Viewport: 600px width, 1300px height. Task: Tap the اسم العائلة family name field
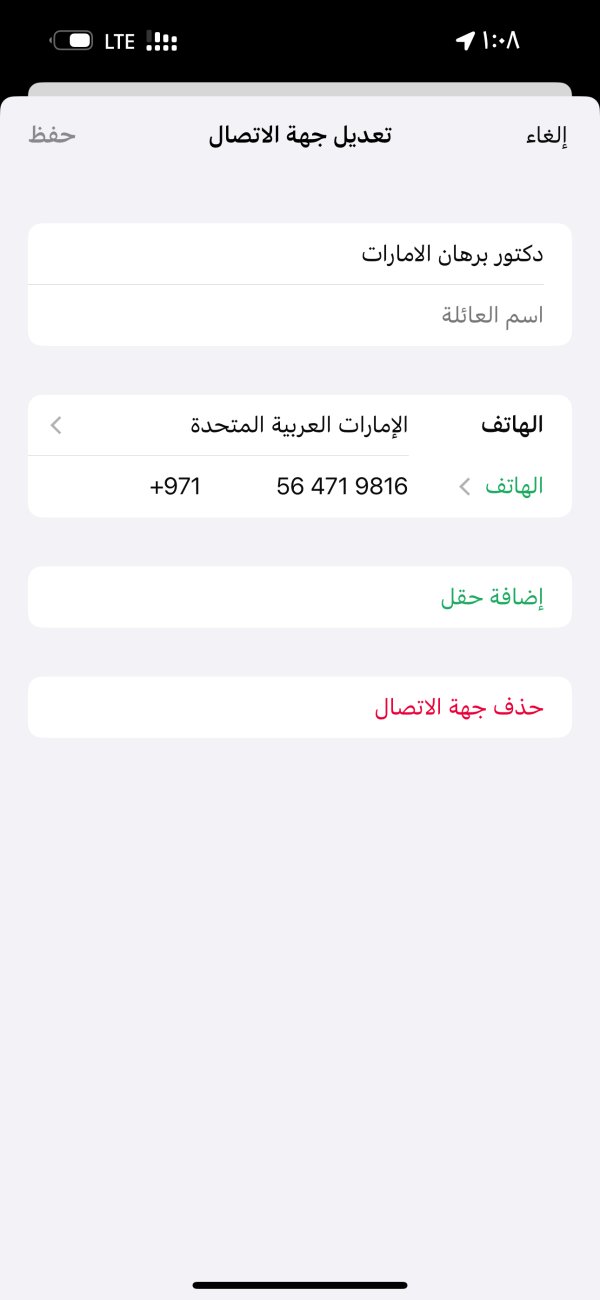tap(300, 316)
